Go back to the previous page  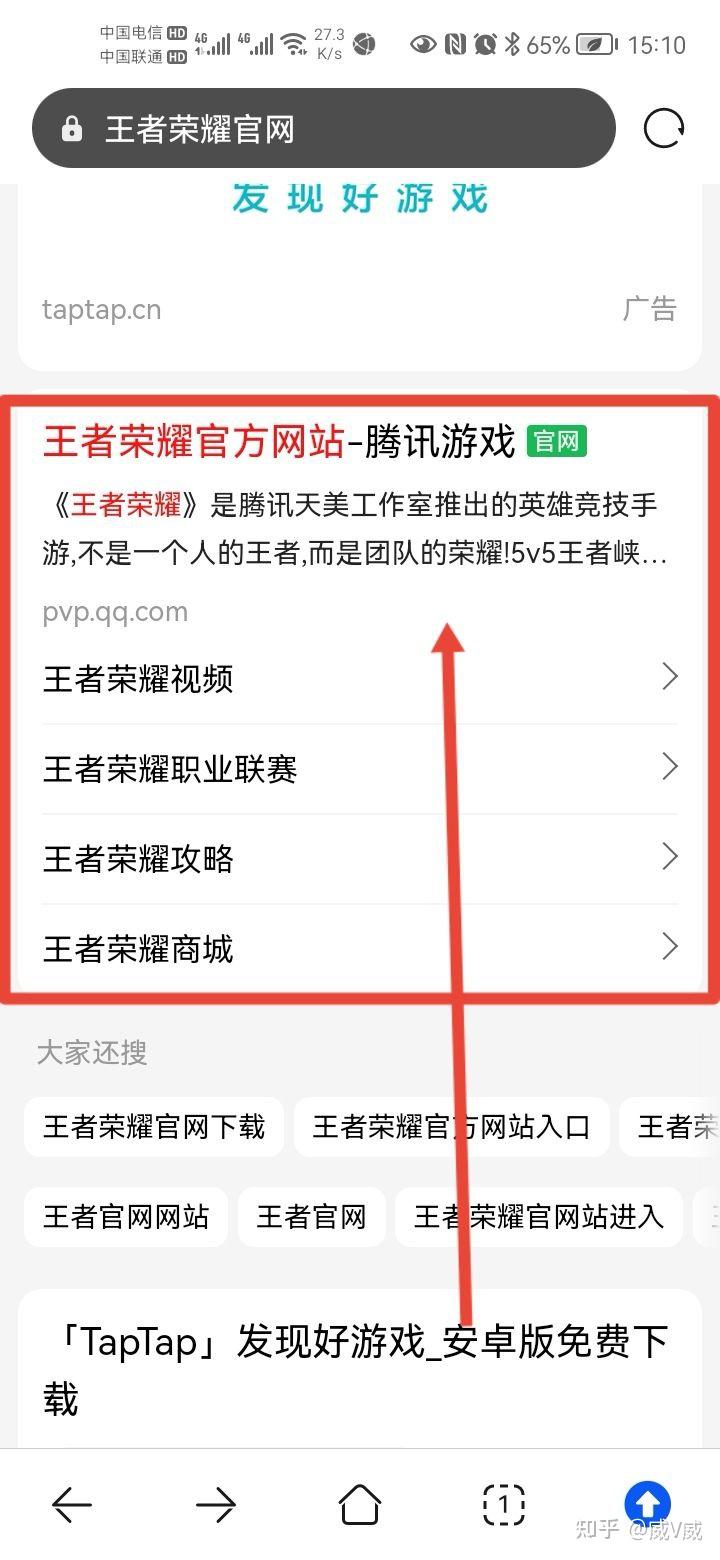point(72,1504)
